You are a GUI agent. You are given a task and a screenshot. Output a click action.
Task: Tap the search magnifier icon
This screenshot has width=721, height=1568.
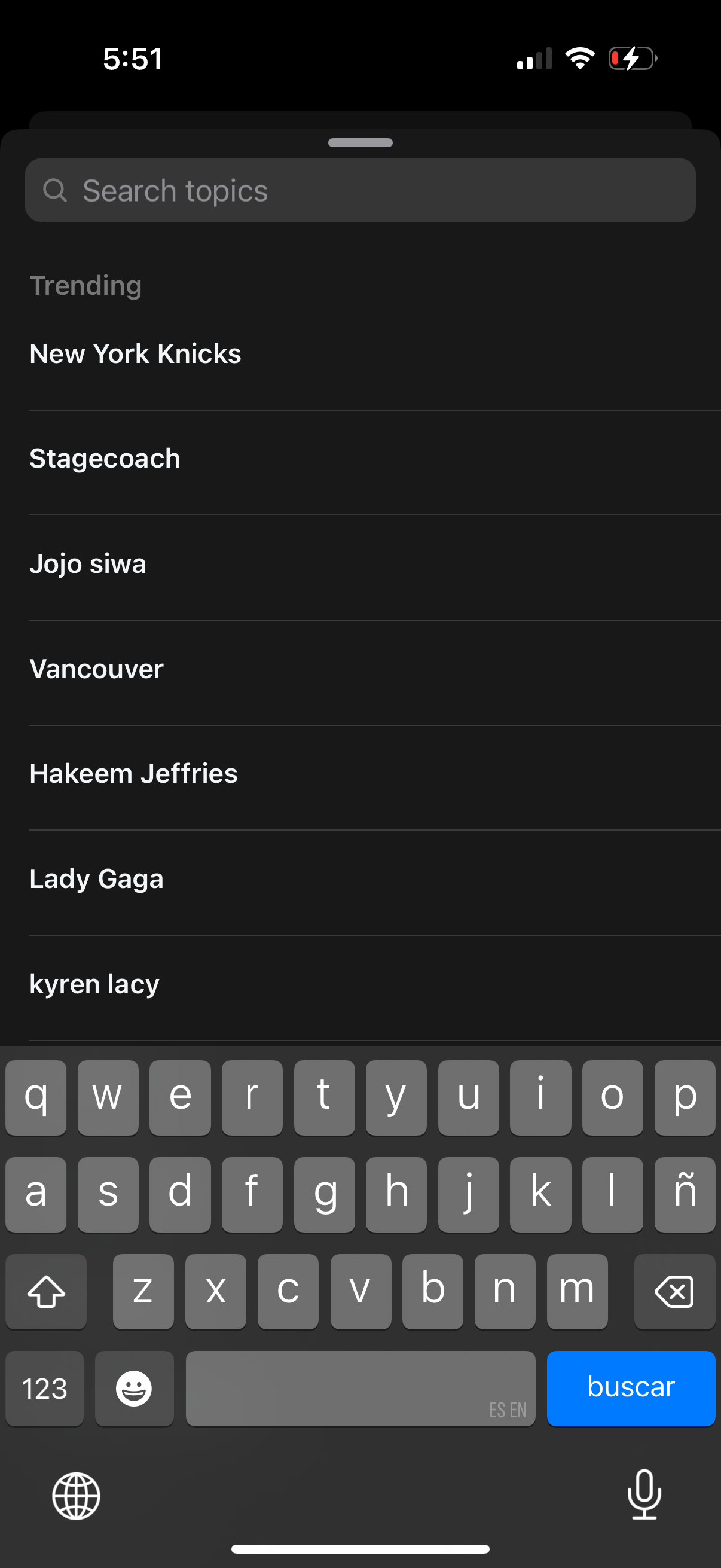point(56,190)
